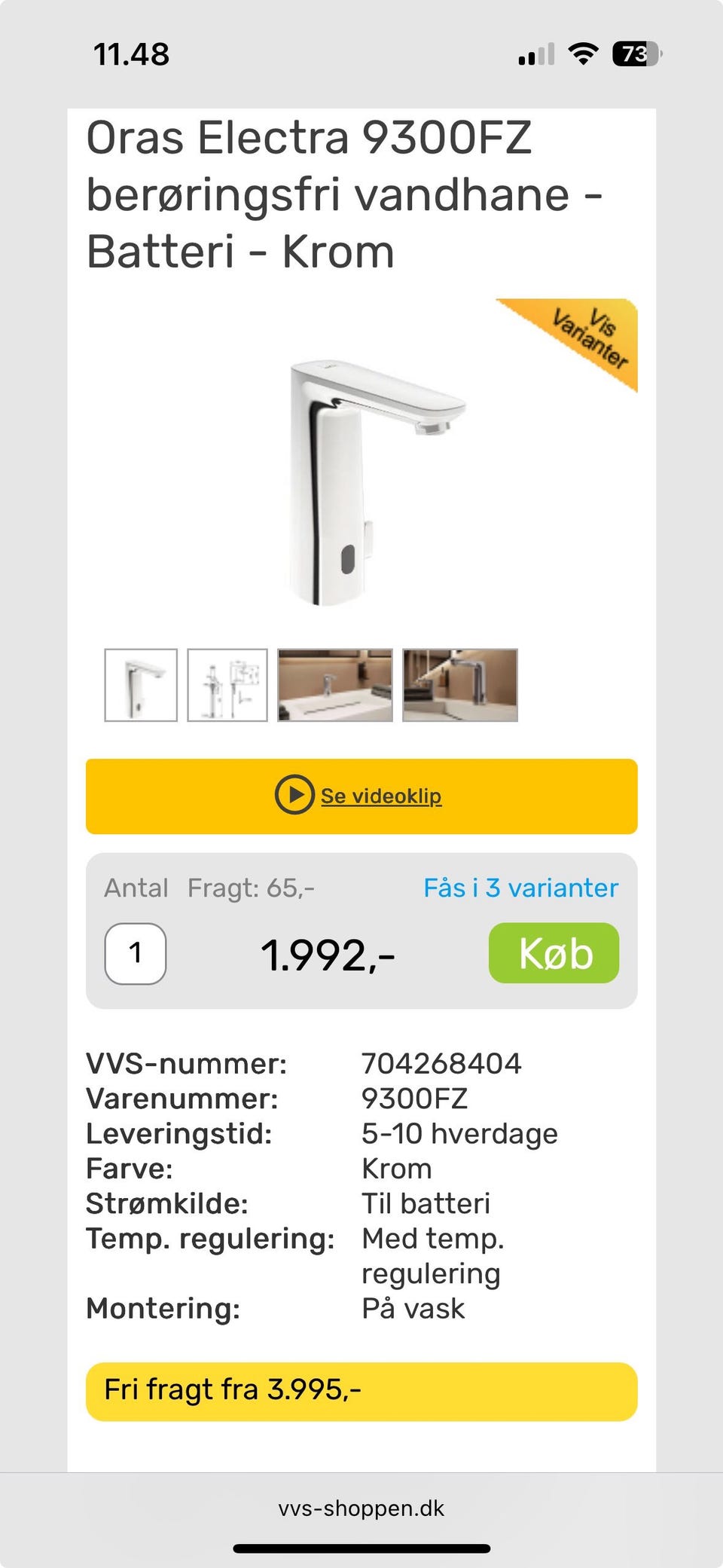Image resolution: width=723 pixels, height=1568 pixels.
Task: Click the green Køb button
Action: (x=555, y=953)
